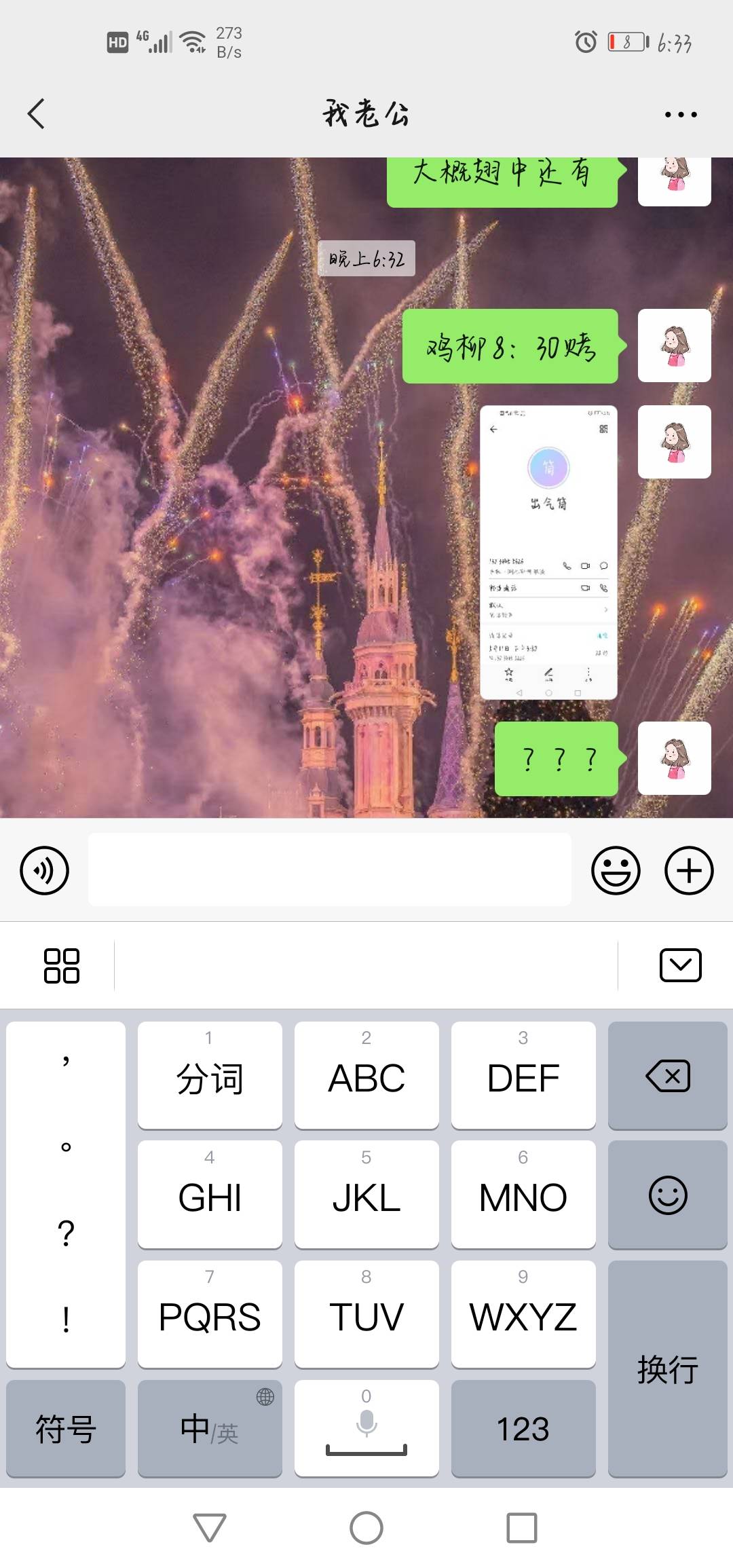Tap the home circle navigation button
Image resolution: width=733 pixels, height=1568 pixels.
[366, 1529]
